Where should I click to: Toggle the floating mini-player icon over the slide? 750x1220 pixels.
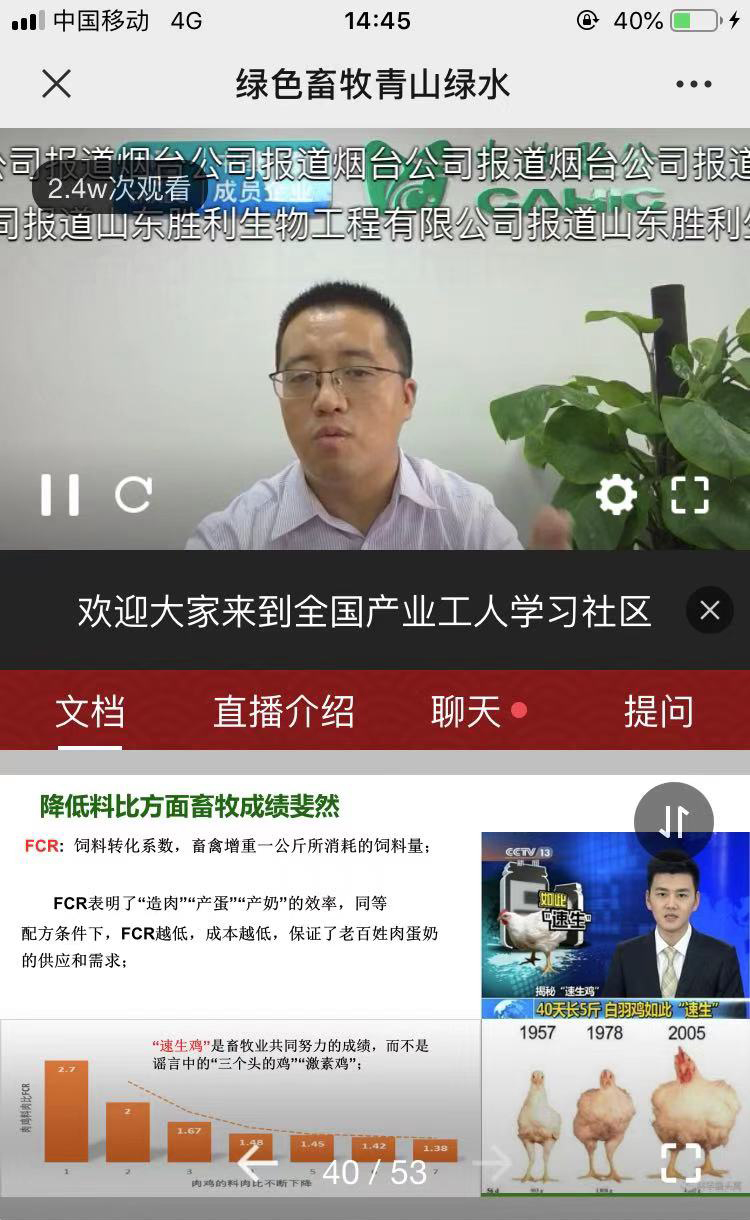pyautogui.click(x=672, y=821)
